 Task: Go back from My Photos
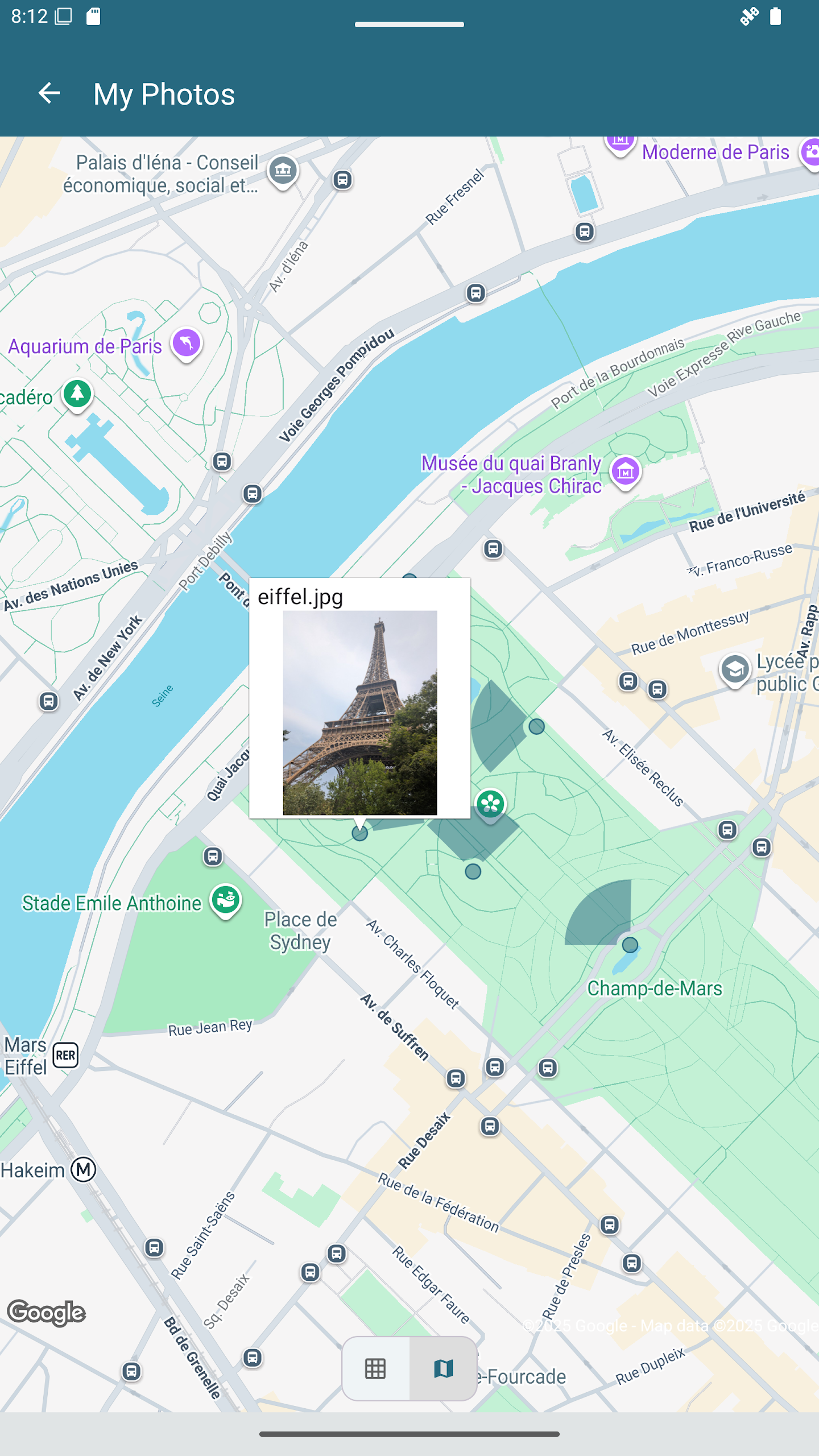(49, 94)
